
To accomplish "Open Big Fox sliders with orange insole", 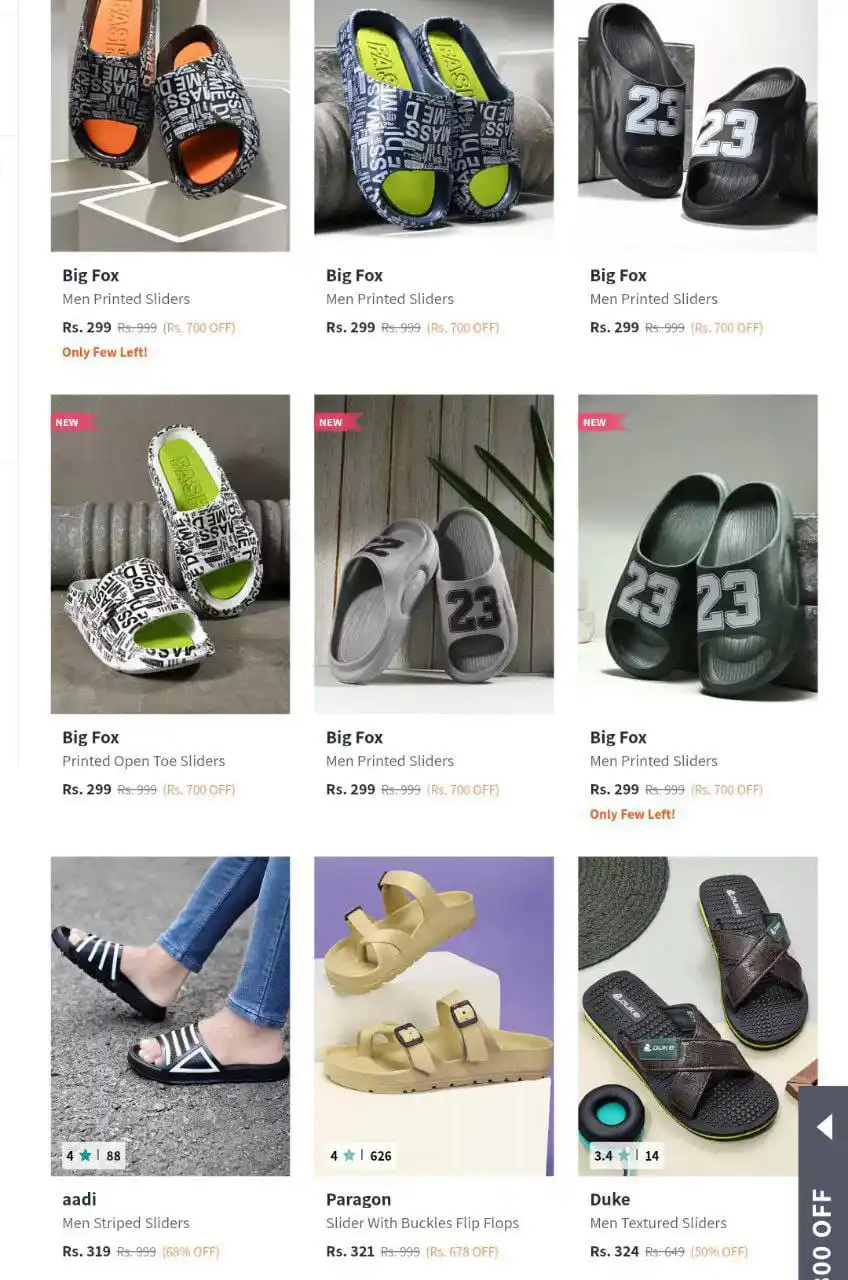I will [170, 125].
